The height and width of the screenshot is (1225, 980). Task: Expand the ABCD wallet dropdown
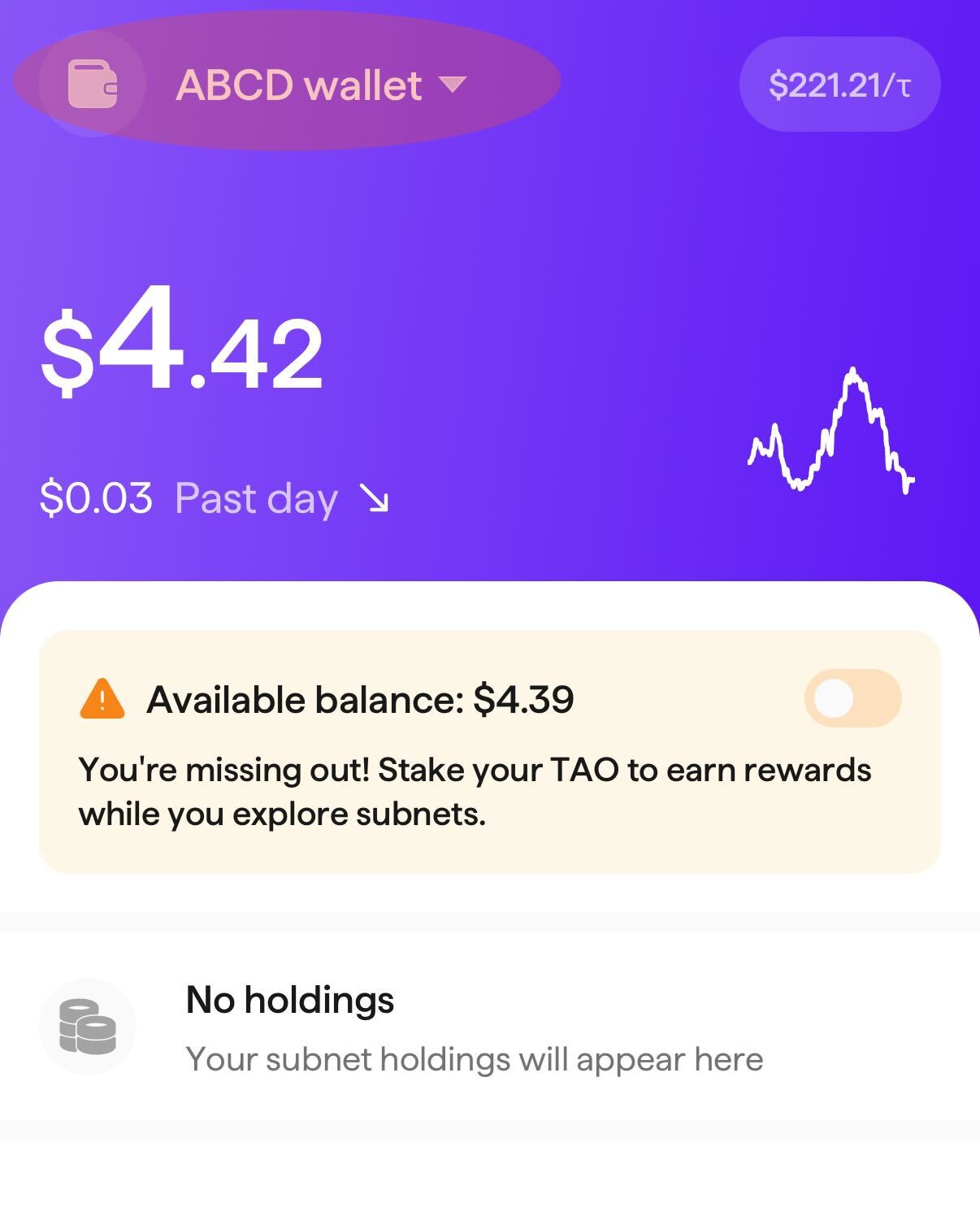(x=320, y=85)
